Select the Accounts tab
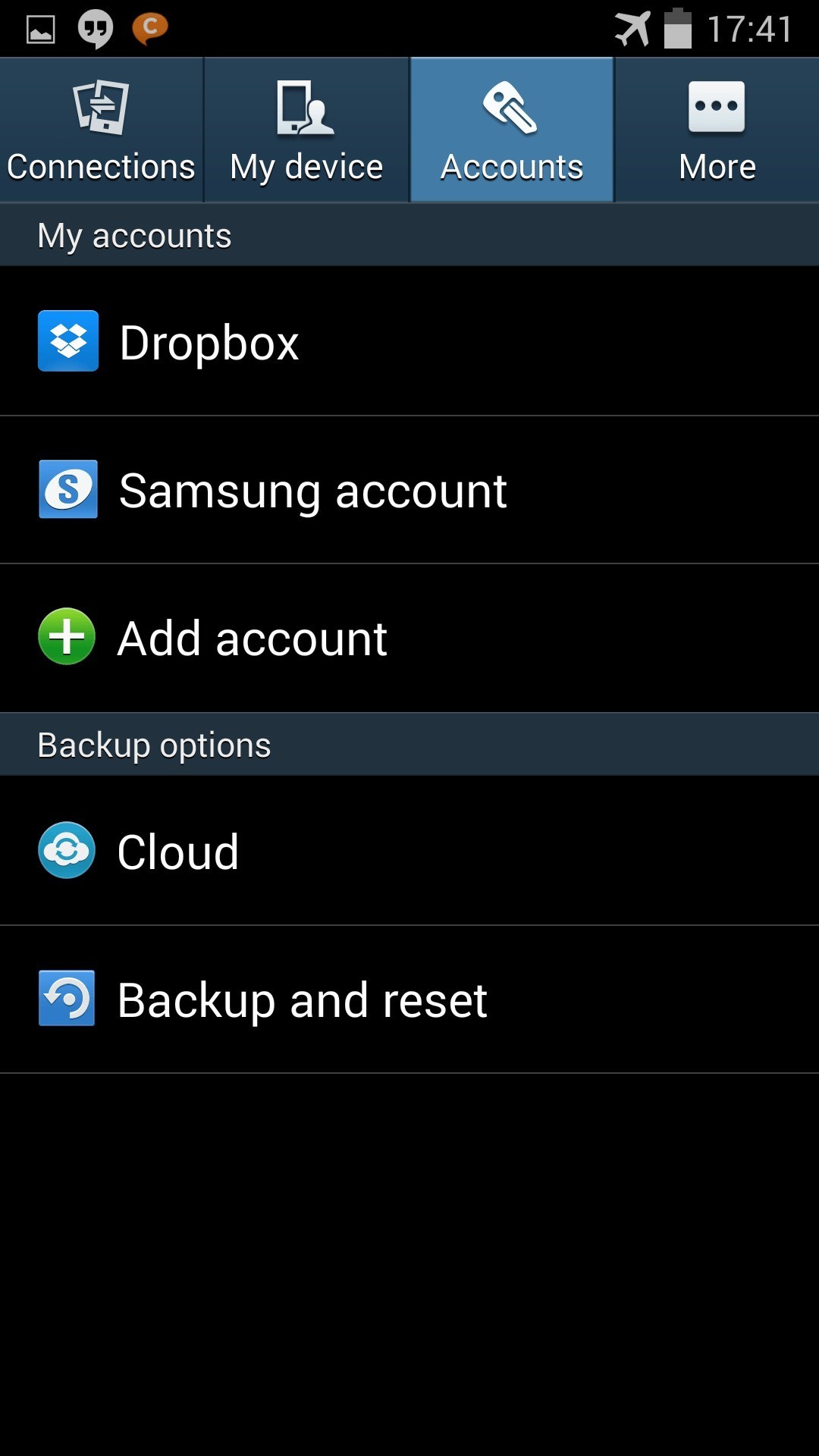Screen dimensions: 819x1456 512,130
